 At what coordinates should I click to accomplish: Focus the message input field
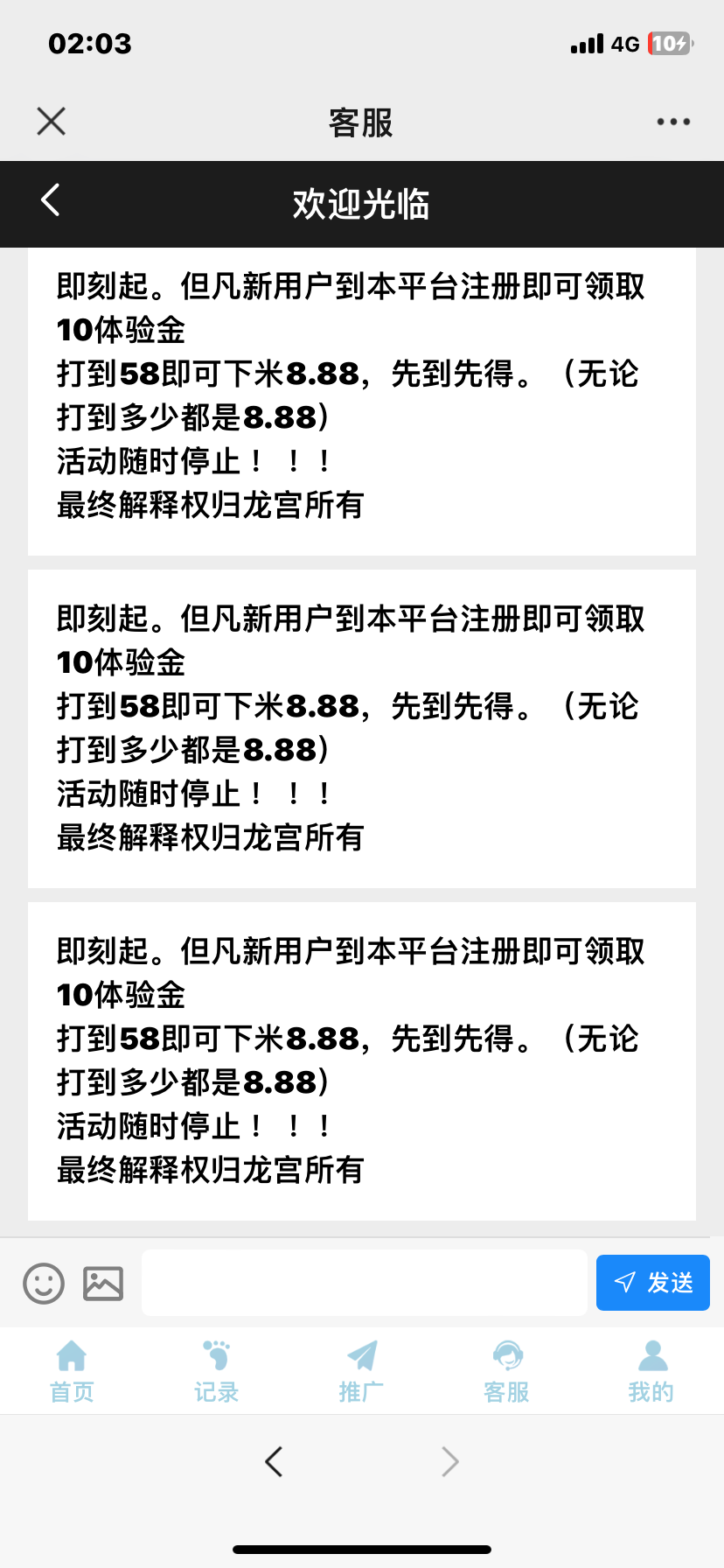pyautogui.click(x=364, y=1283)
